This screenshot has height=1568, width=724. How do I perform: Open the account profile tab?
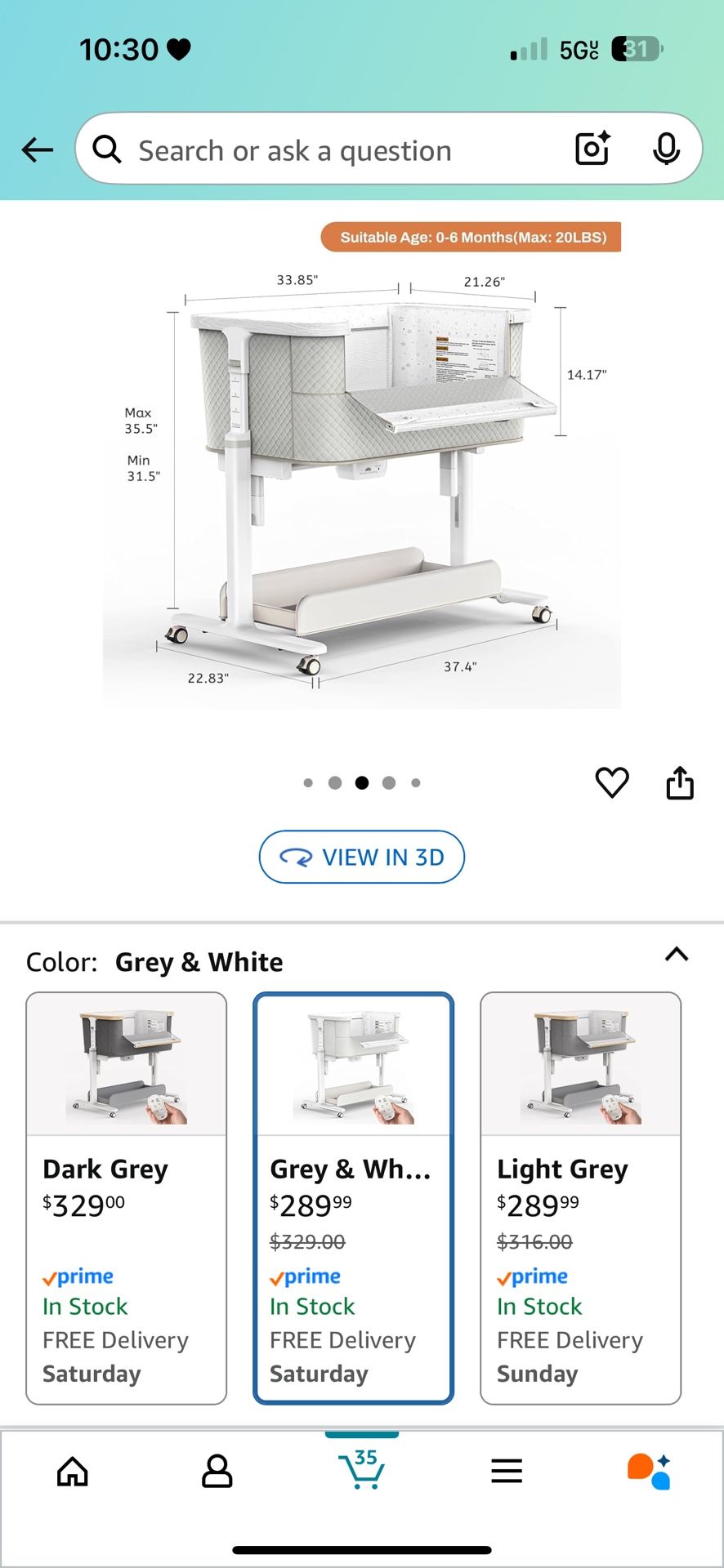[217, 1472]
